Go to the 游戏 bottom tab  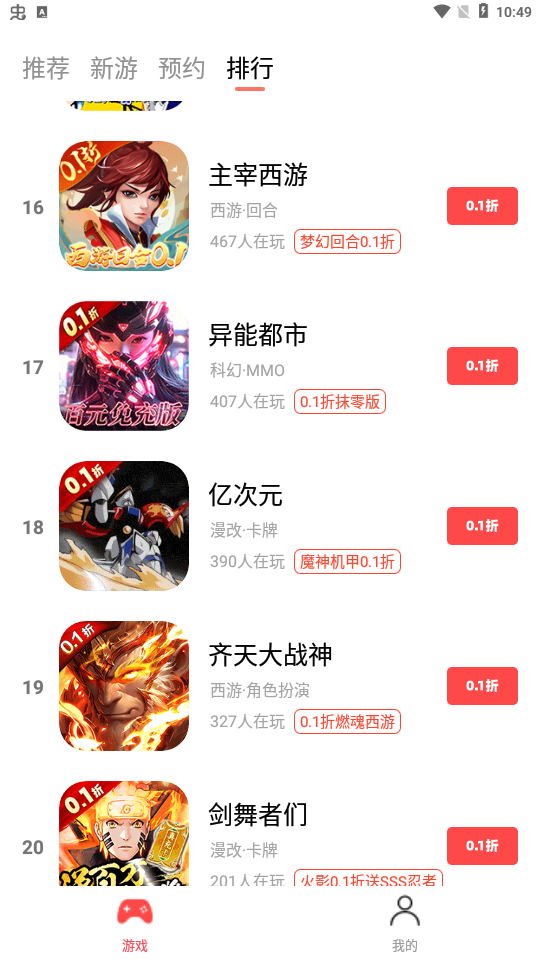135,925
